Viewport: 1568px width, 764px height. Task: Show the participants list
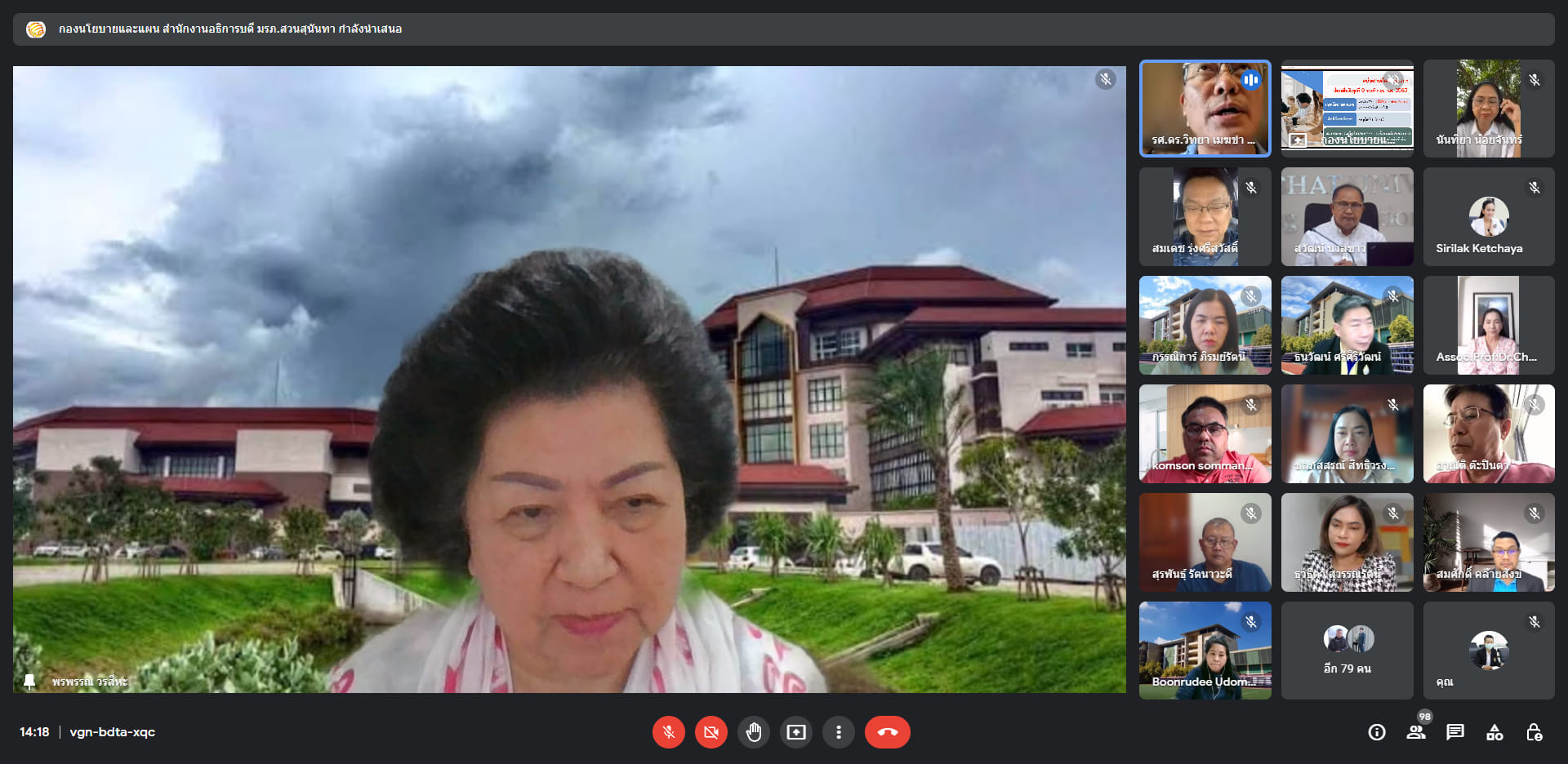[x=1416, y=732]
